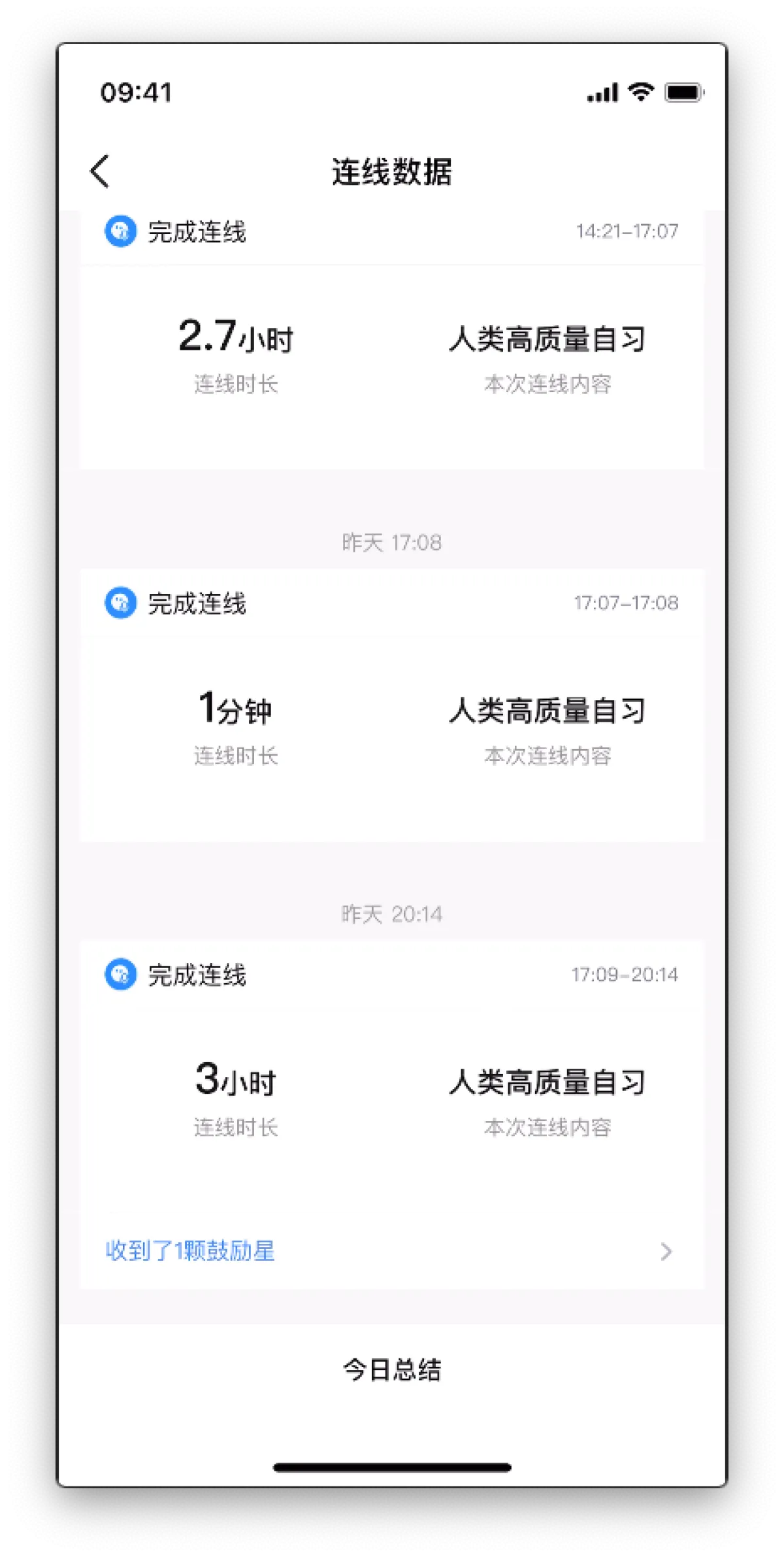The image size is (784, 1557).
Task: Go back from the 连线数据 page
Action: (100, 171)
